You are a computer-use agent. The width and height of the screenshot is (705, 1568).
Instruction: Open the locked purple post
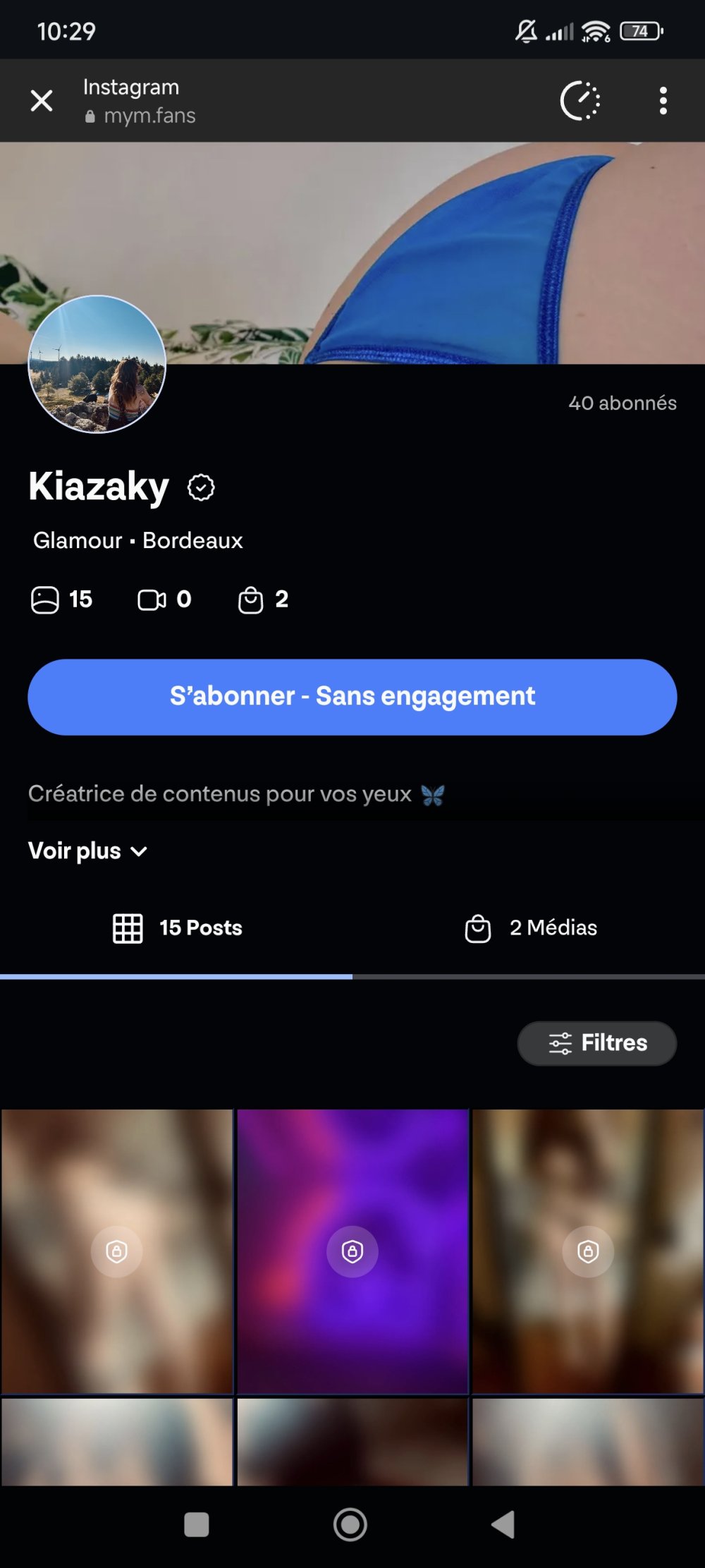point(352,1251)
